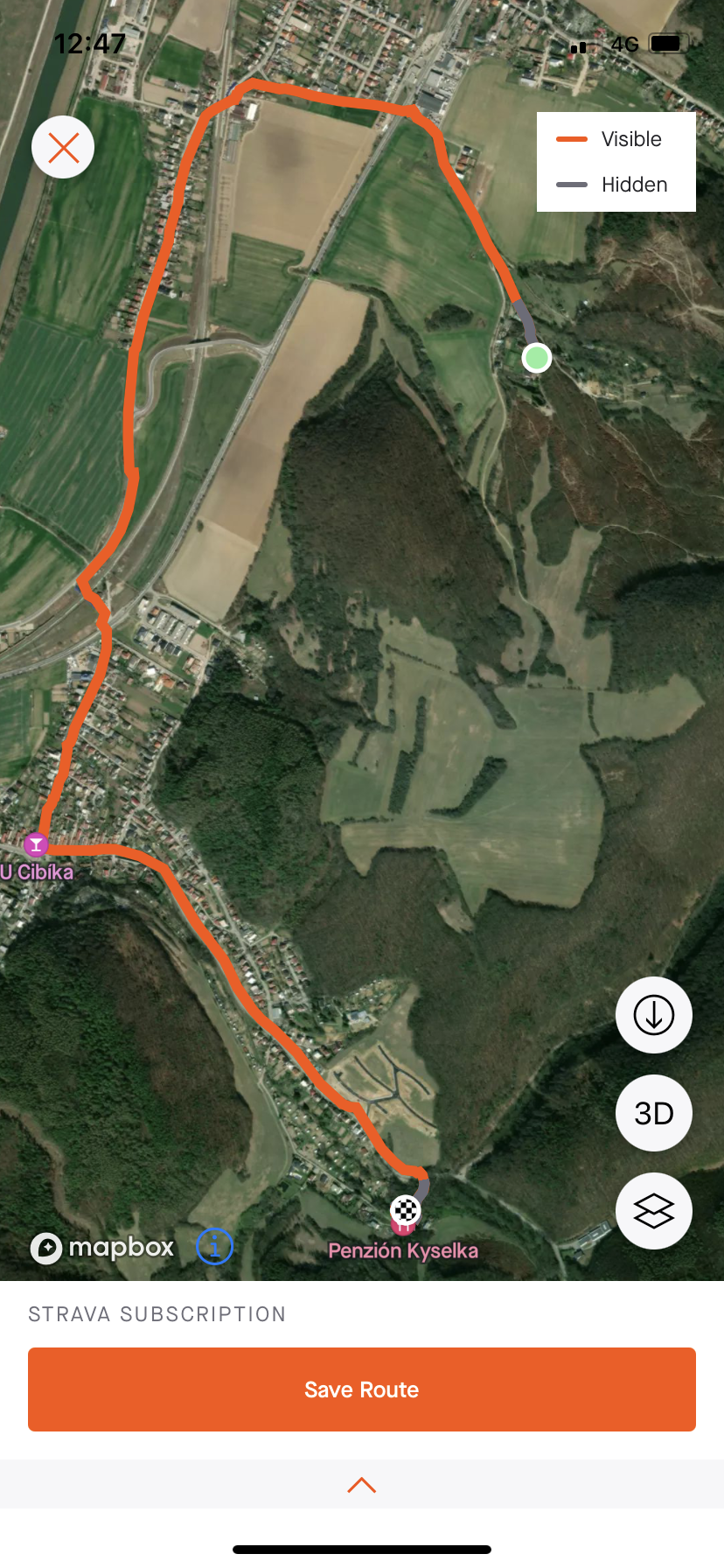
Task: Expand the bottom panel with the up chevron
Action: [362, 1485]
